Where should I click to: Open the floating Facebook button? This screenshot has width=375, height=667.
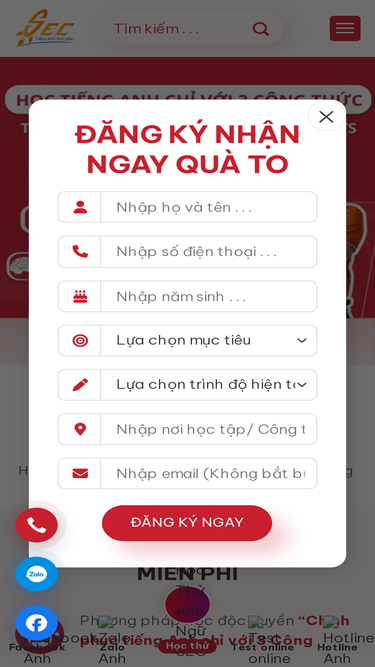[x=37, y=623]
